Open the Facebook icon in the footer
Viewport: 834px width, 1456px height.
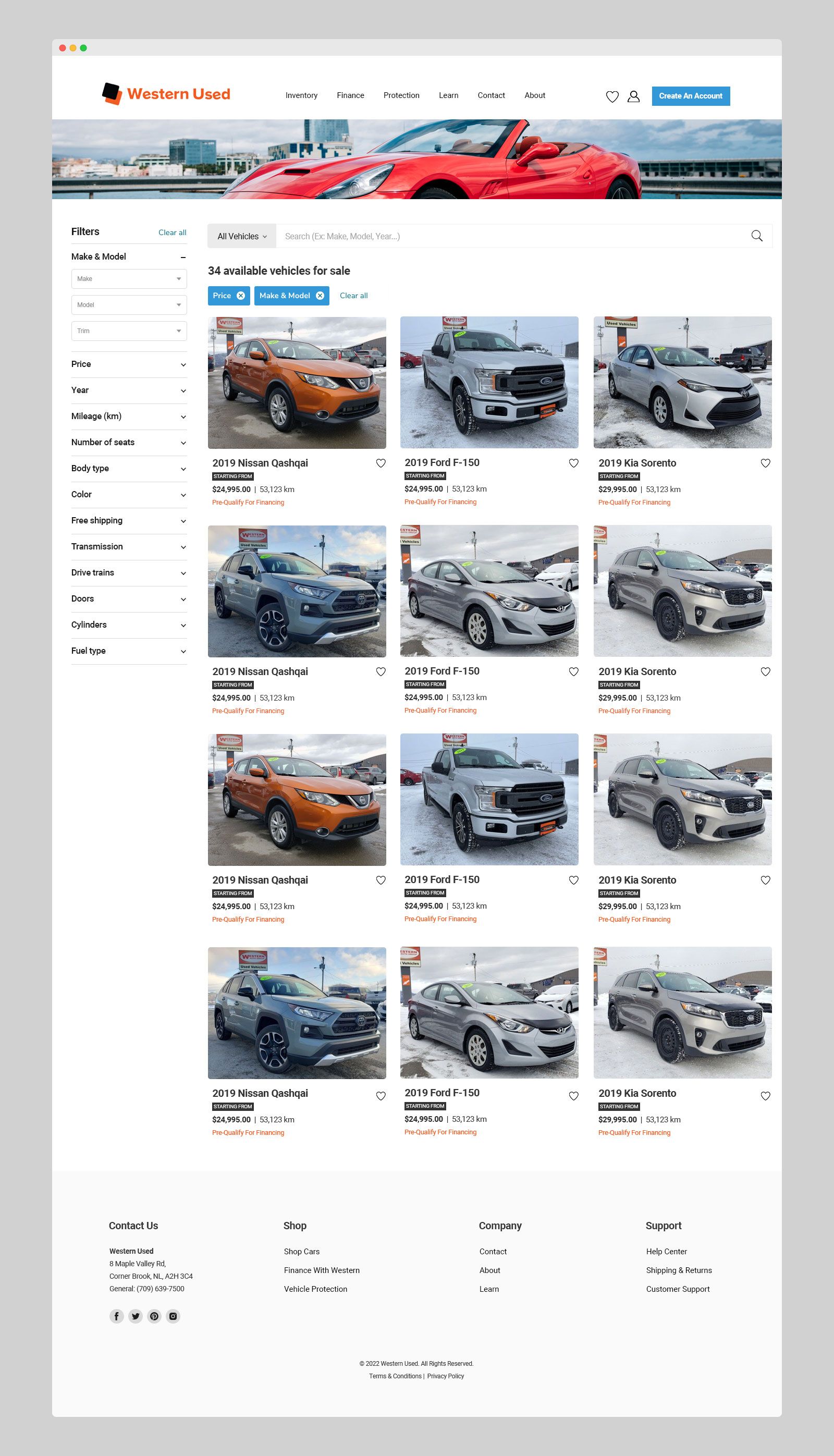point(116,1316)
